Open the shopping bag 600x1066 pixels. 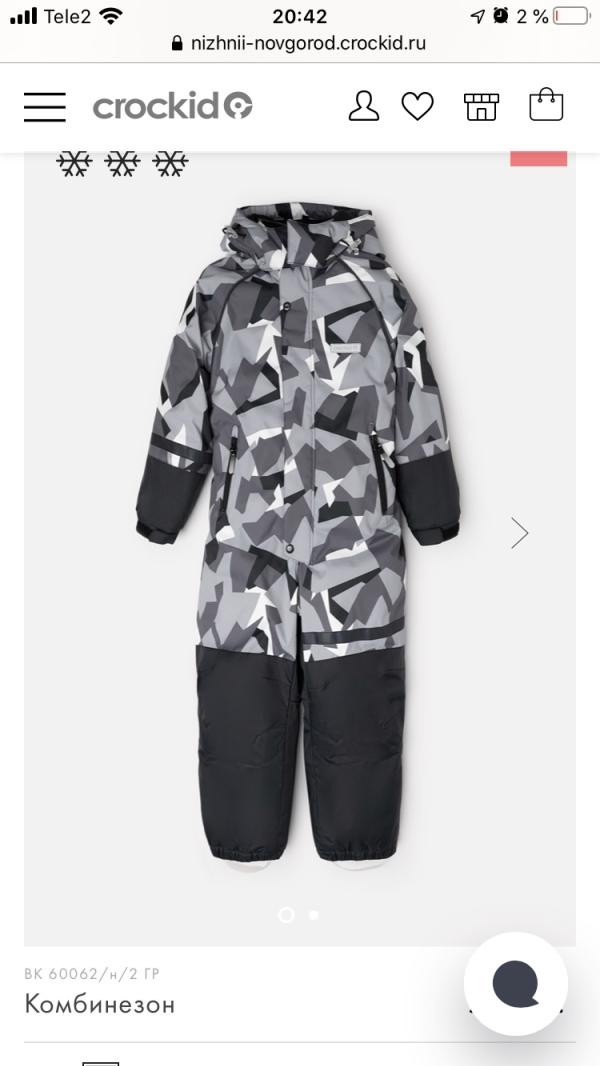(x=546, y=105)
